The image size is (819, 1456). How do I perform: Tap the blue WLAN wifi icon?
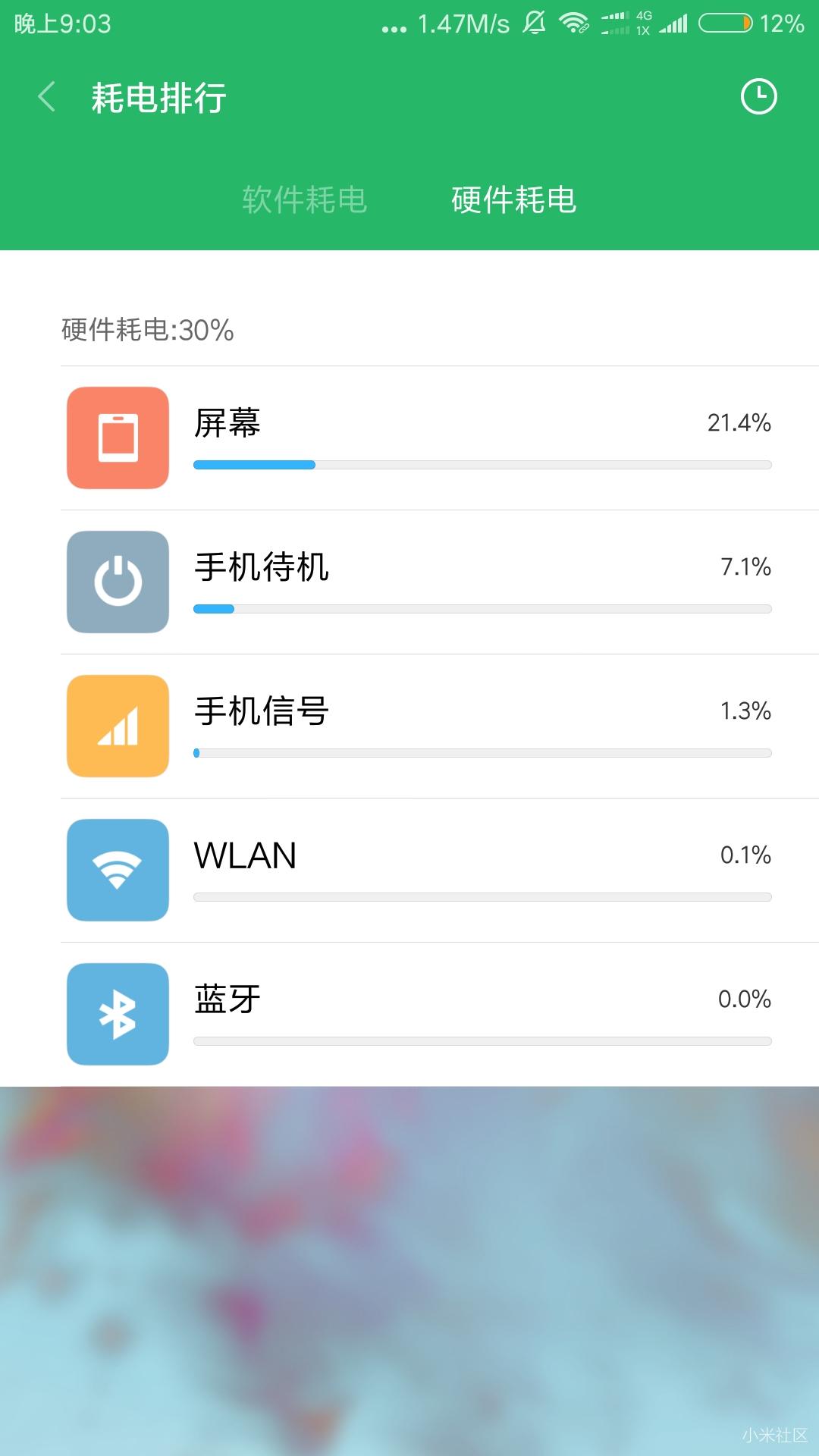click(118, 871)
